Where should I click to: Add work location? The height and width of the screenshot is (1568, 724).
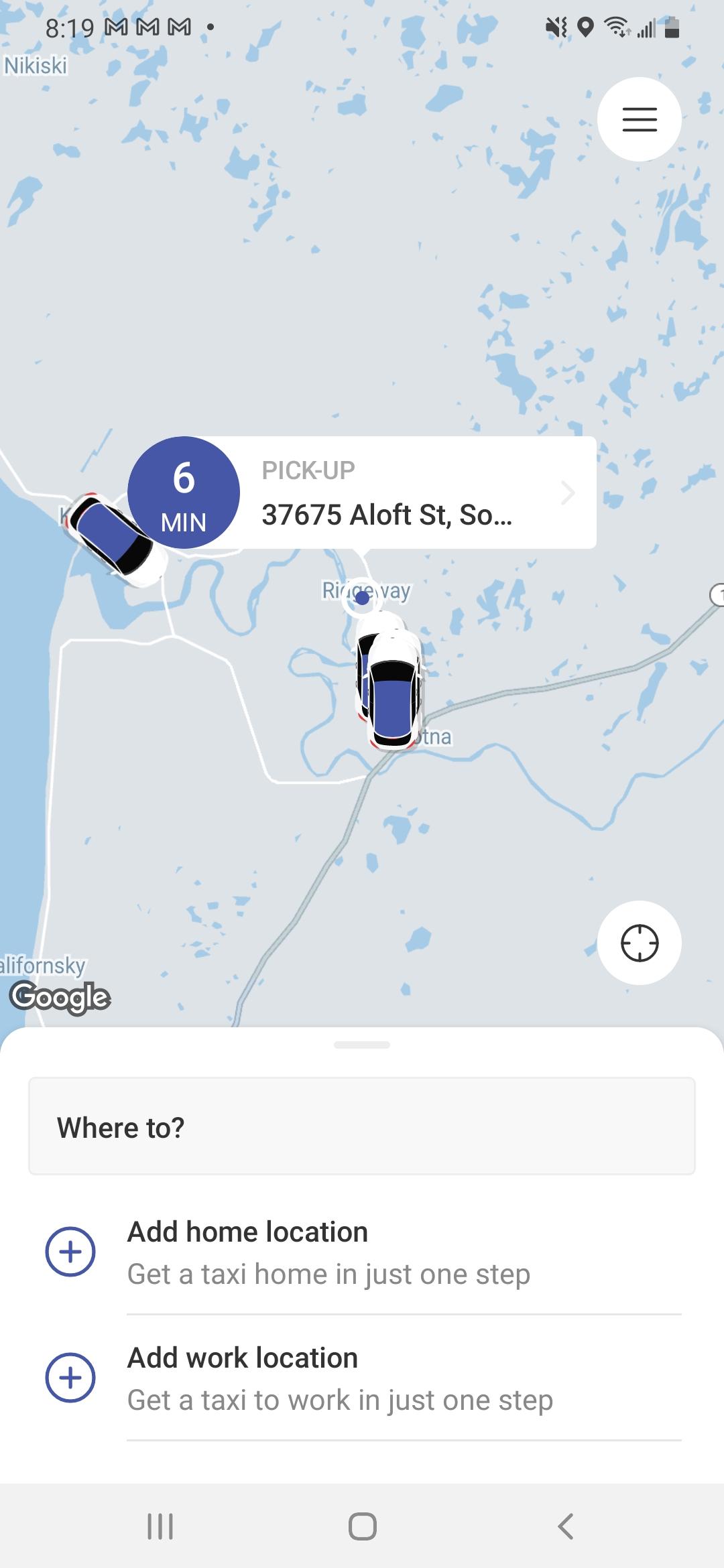click(x=362, y=1378)
